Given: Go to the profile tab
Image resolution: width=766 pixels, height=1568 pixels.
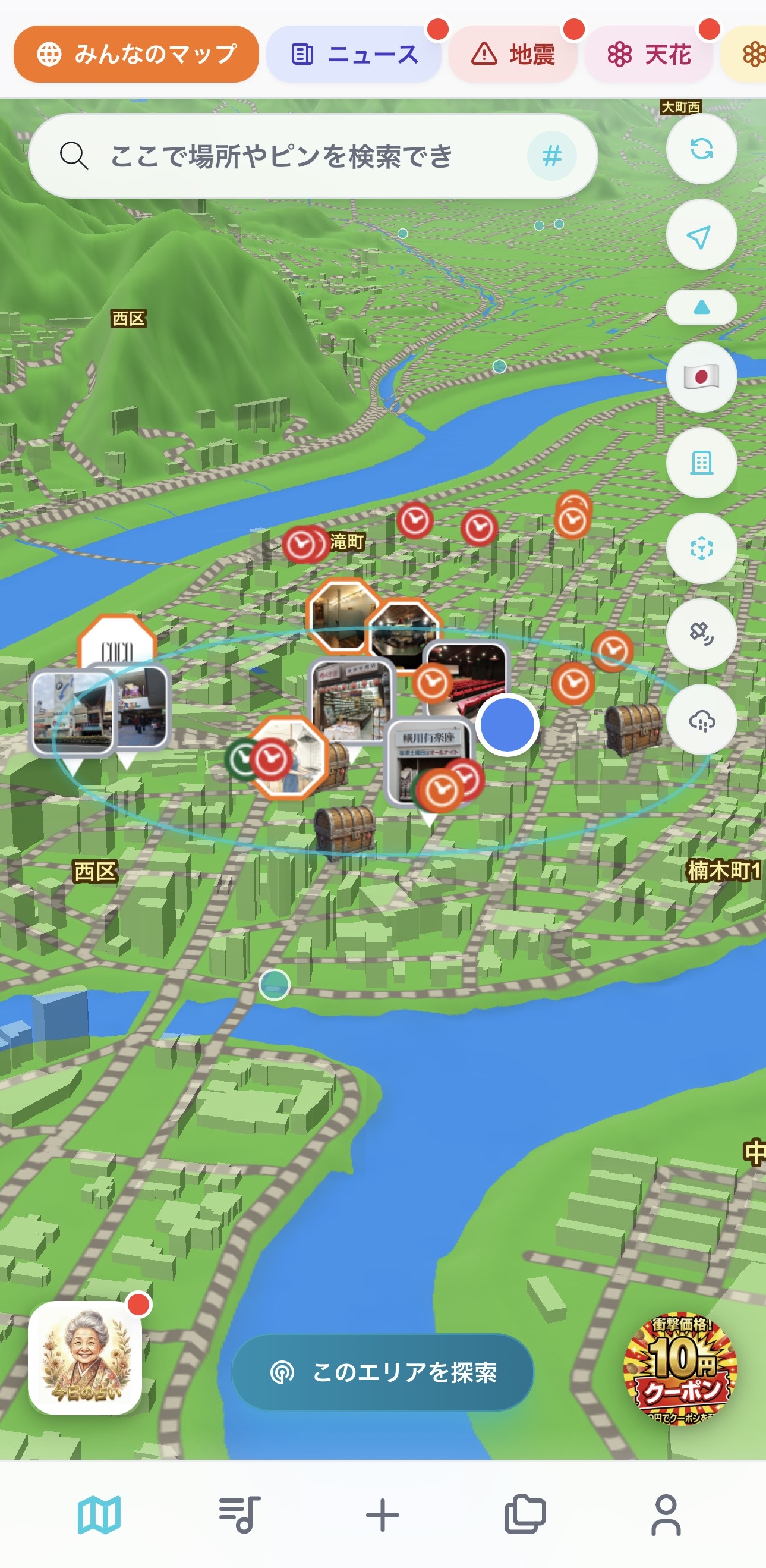Looking at the screenshot, I should pos(666,1514).
